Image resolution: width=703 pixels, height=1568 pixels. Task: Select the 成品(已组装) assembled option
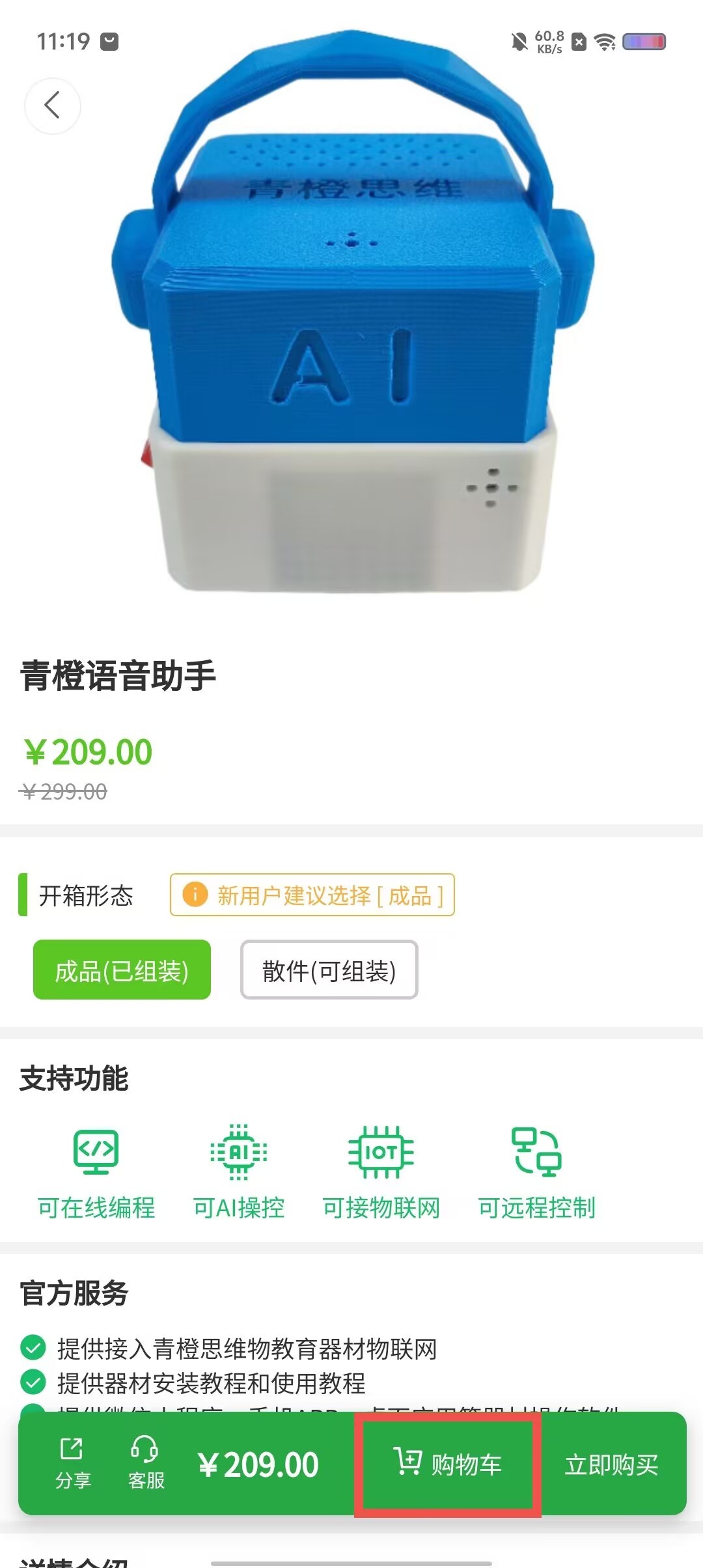122,970
